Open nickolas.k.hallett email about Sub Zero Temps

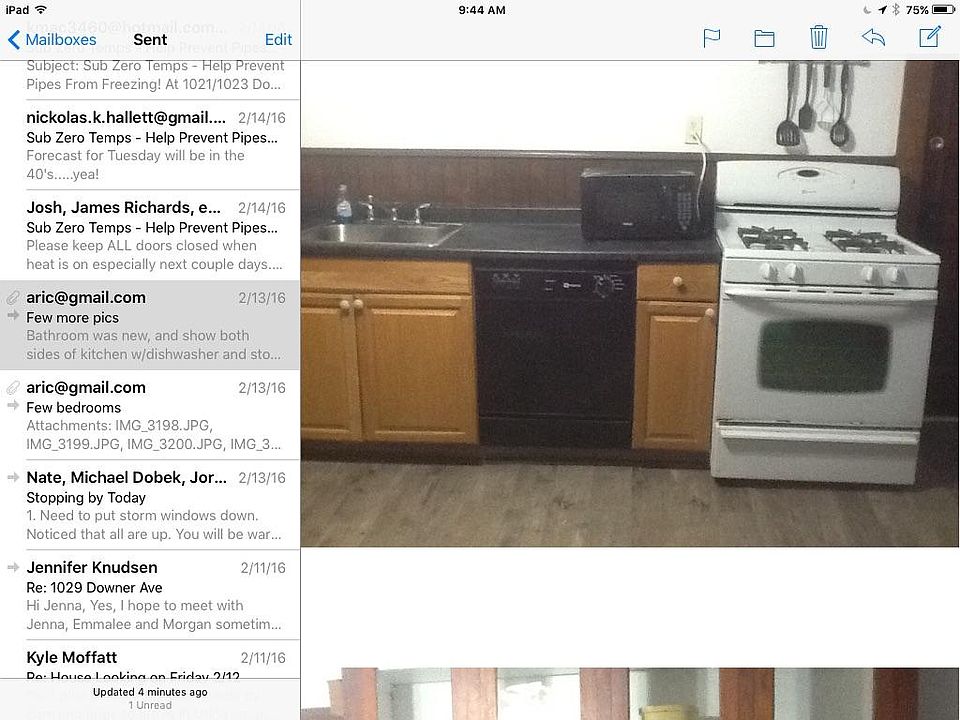click(150, 145)
